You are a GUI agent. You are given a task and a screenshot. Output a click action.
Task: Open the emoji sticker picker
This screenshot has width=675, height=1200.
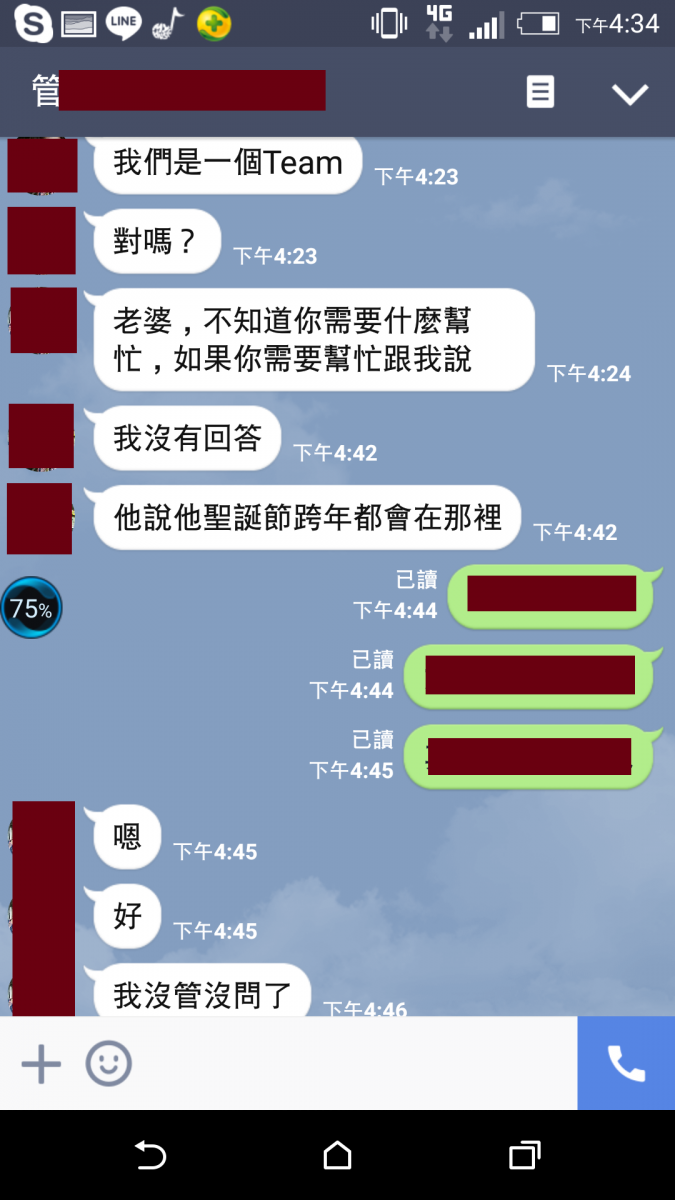click(108, 1064)
